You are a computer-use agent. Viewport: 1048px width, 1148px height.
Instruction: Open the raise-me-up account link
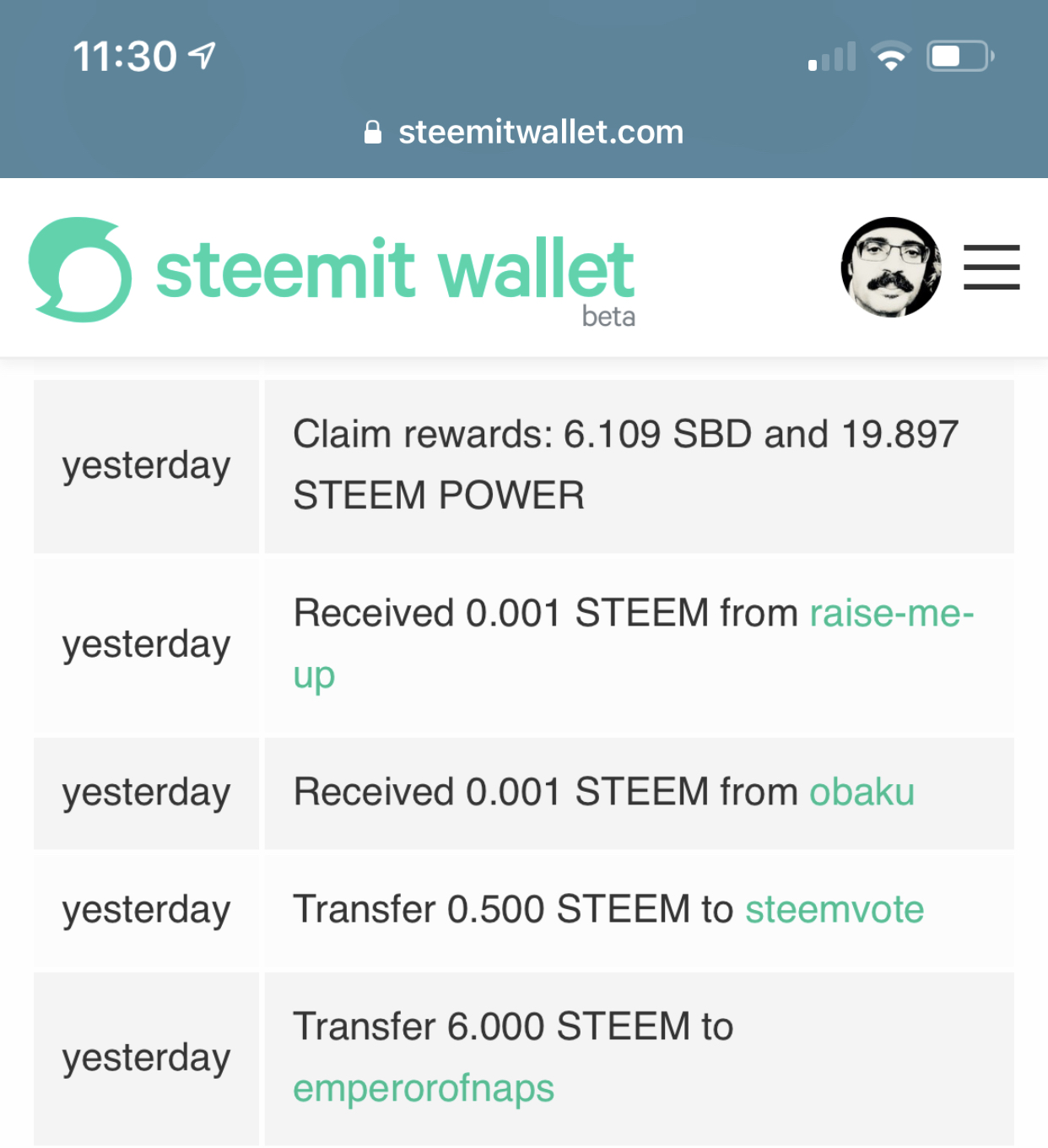890,614
